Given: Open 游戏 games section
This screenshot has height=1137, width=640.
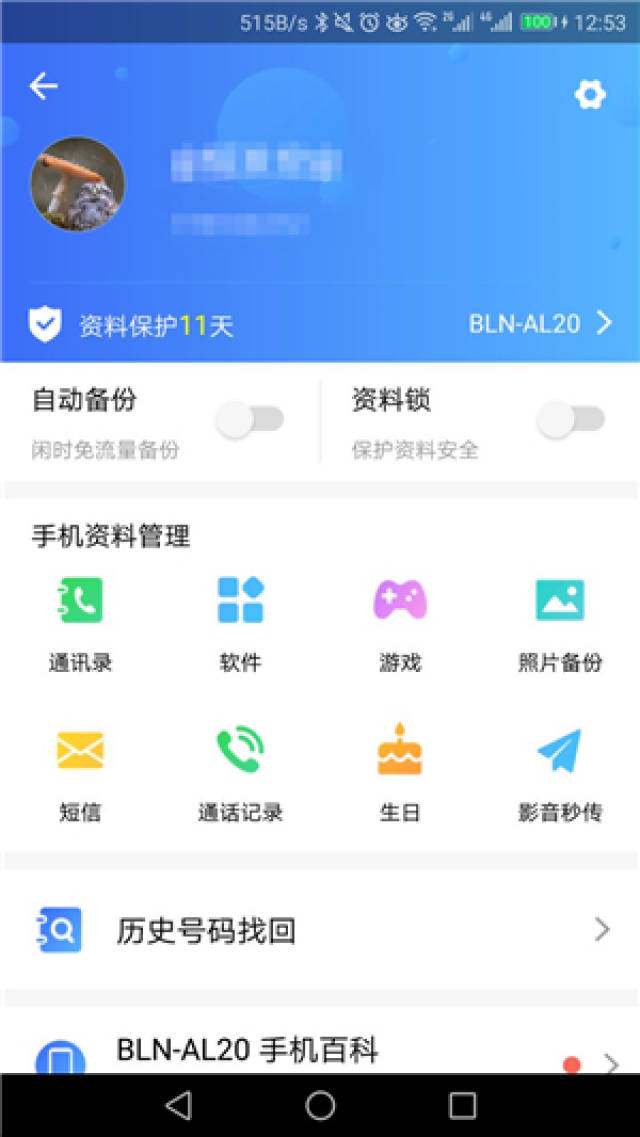Looking at the screenshot, I should click(x=400, y=622).
